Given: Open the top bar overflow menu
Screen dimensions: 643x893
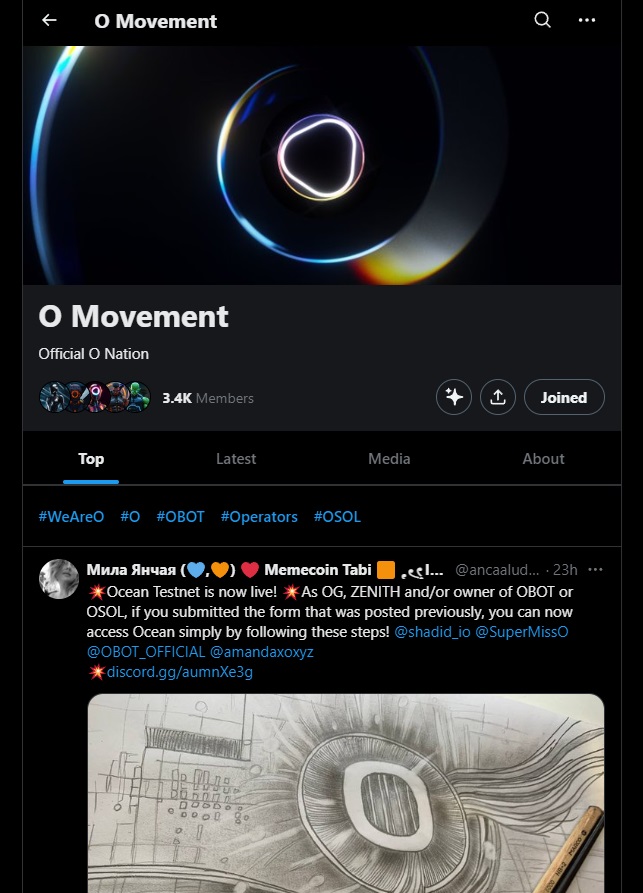Looking at the screenshot, I should coord(587,20).
